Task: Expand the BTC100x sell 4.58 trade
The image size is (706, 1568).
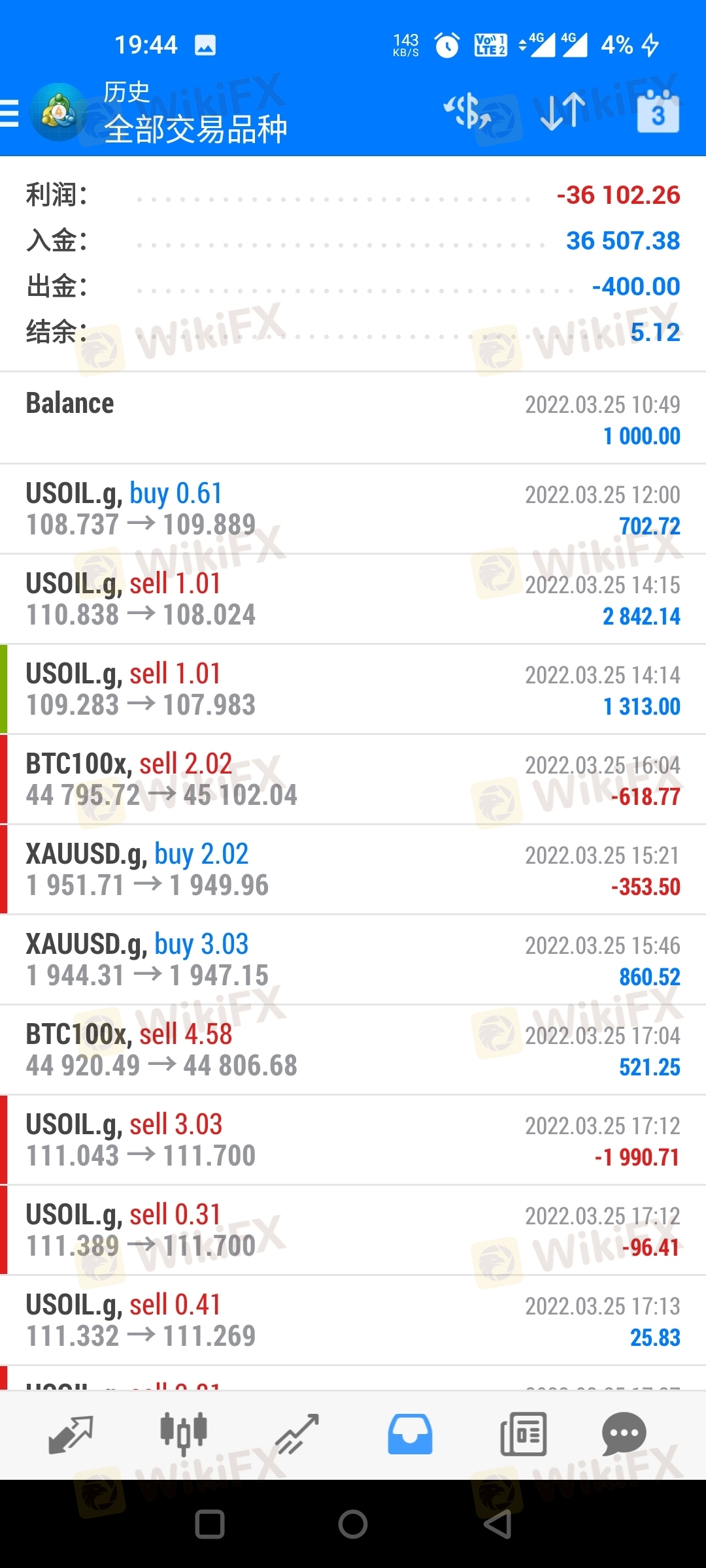Action: (353, 1050)
